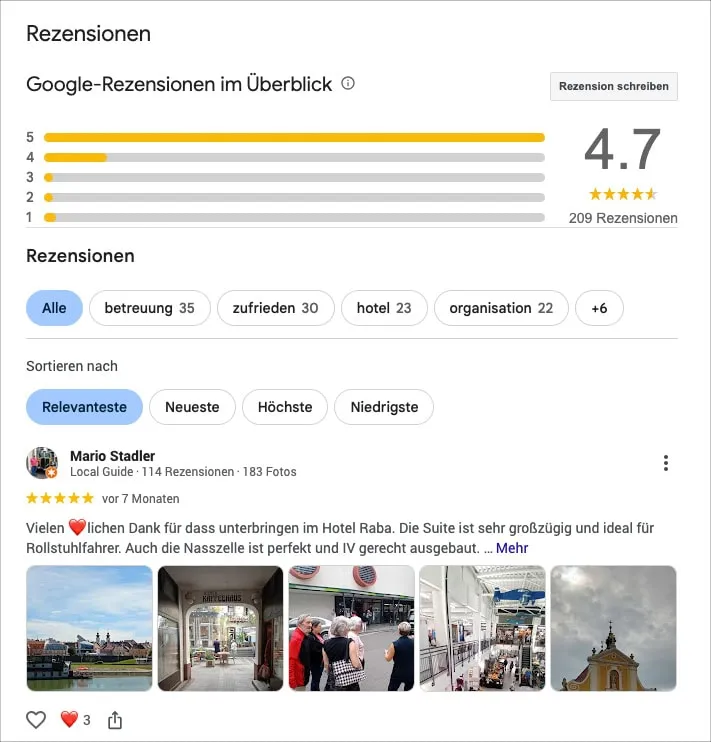Viewport: 711px width, 742px height.
Task: Sort by Höchste rating
Action: 285,407
